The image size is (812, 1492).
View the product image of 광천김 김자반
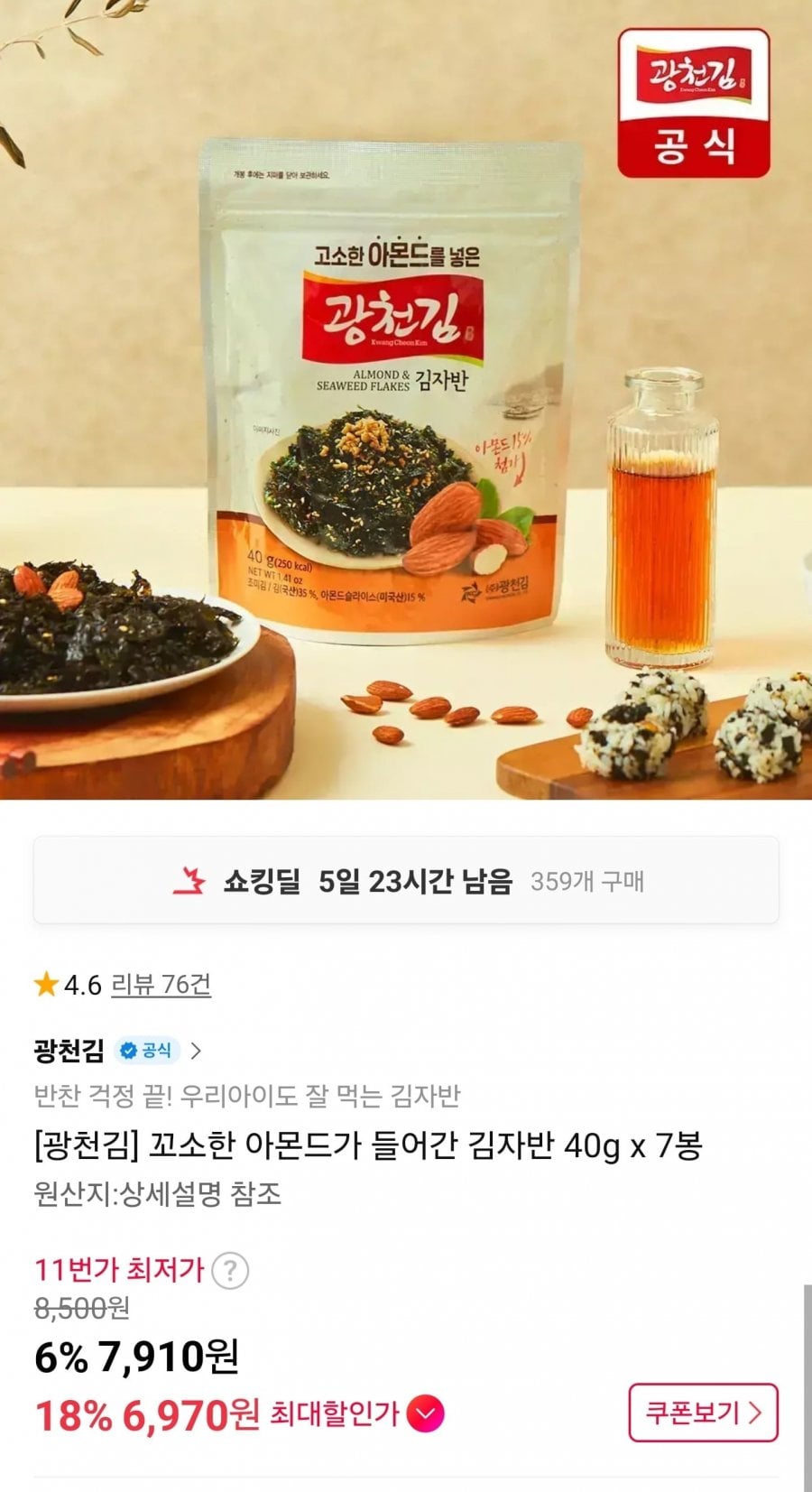click(x=406, y=400)
